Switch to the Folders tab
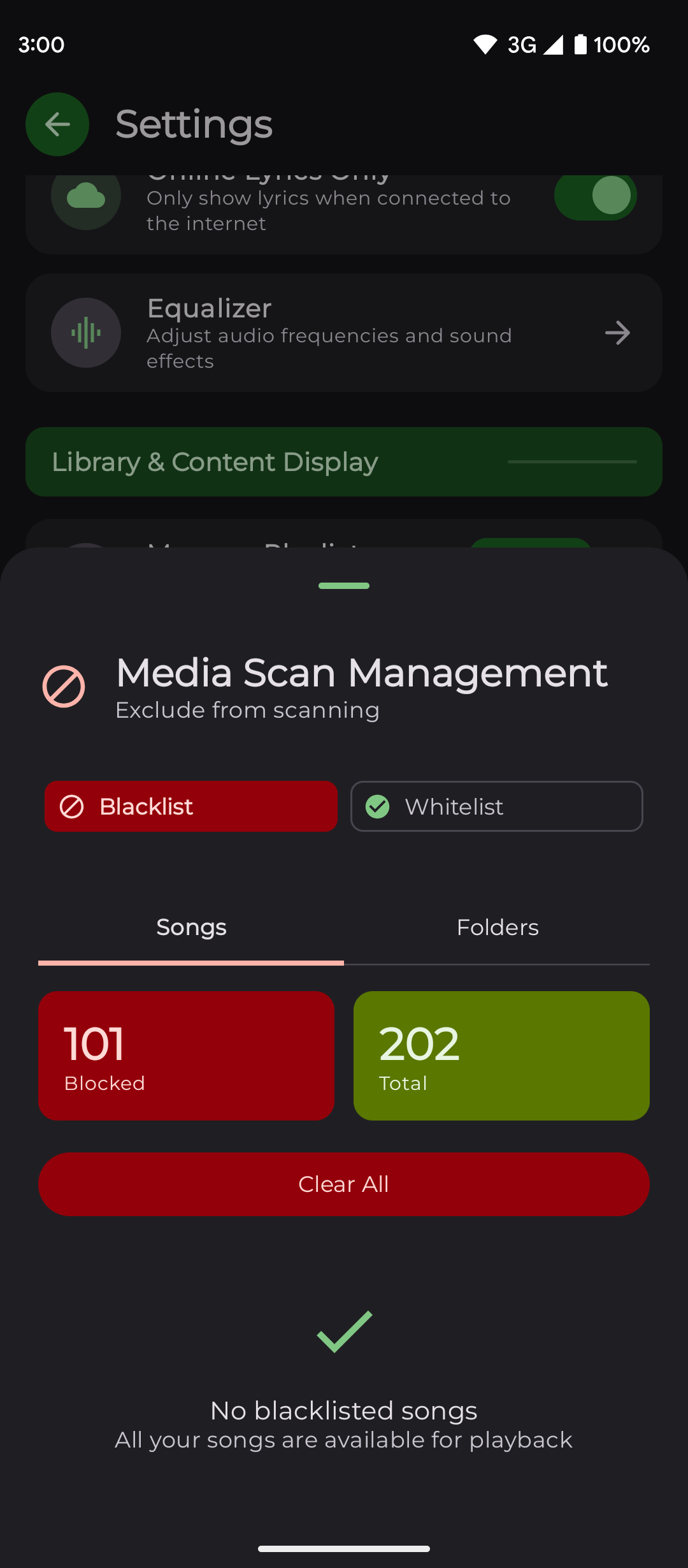The width and height of the screenshot is (688, 1568). [x=497, y=927]
